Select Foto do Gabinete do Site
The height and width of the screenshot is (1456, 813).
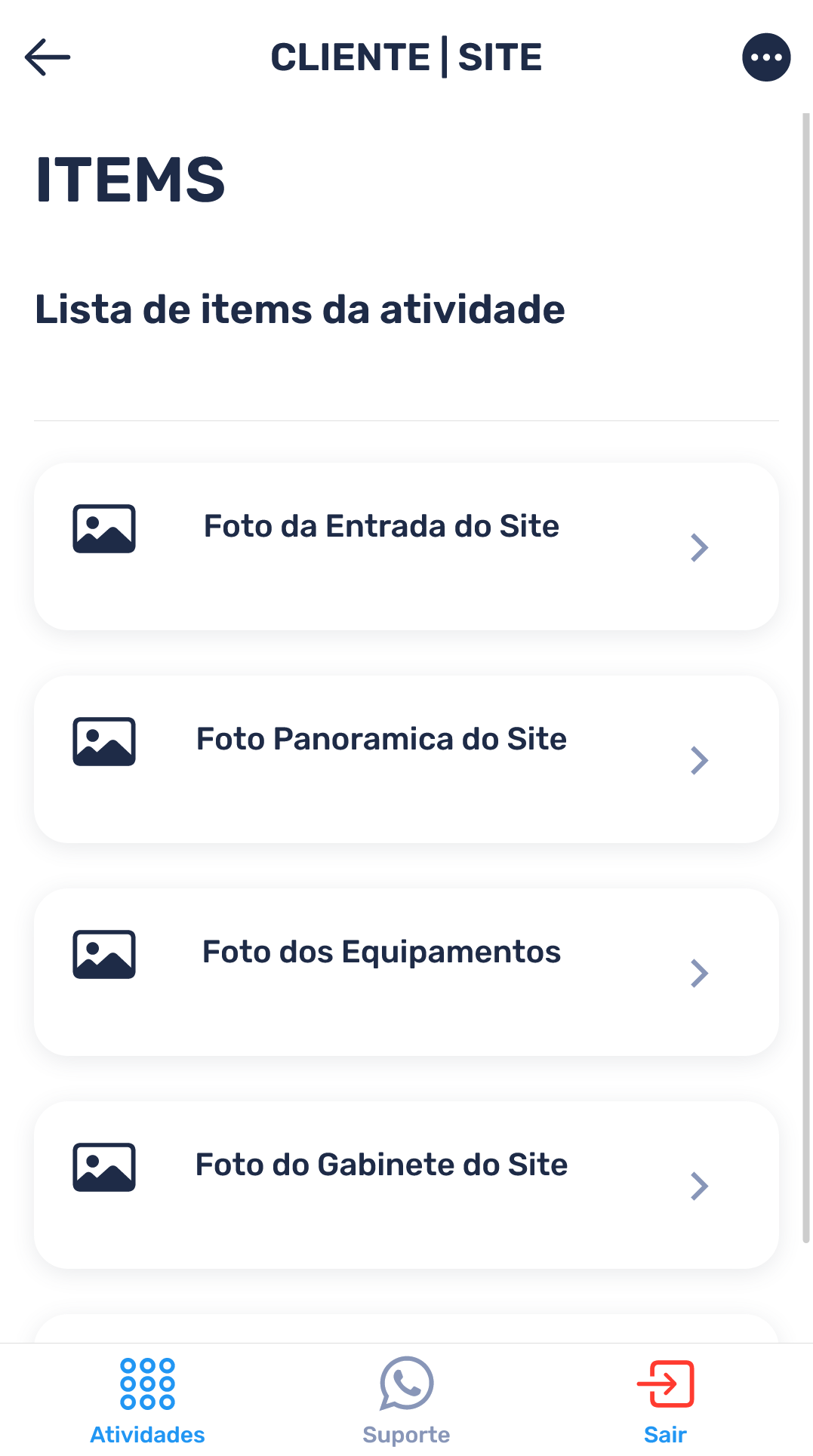point(406,1185)
